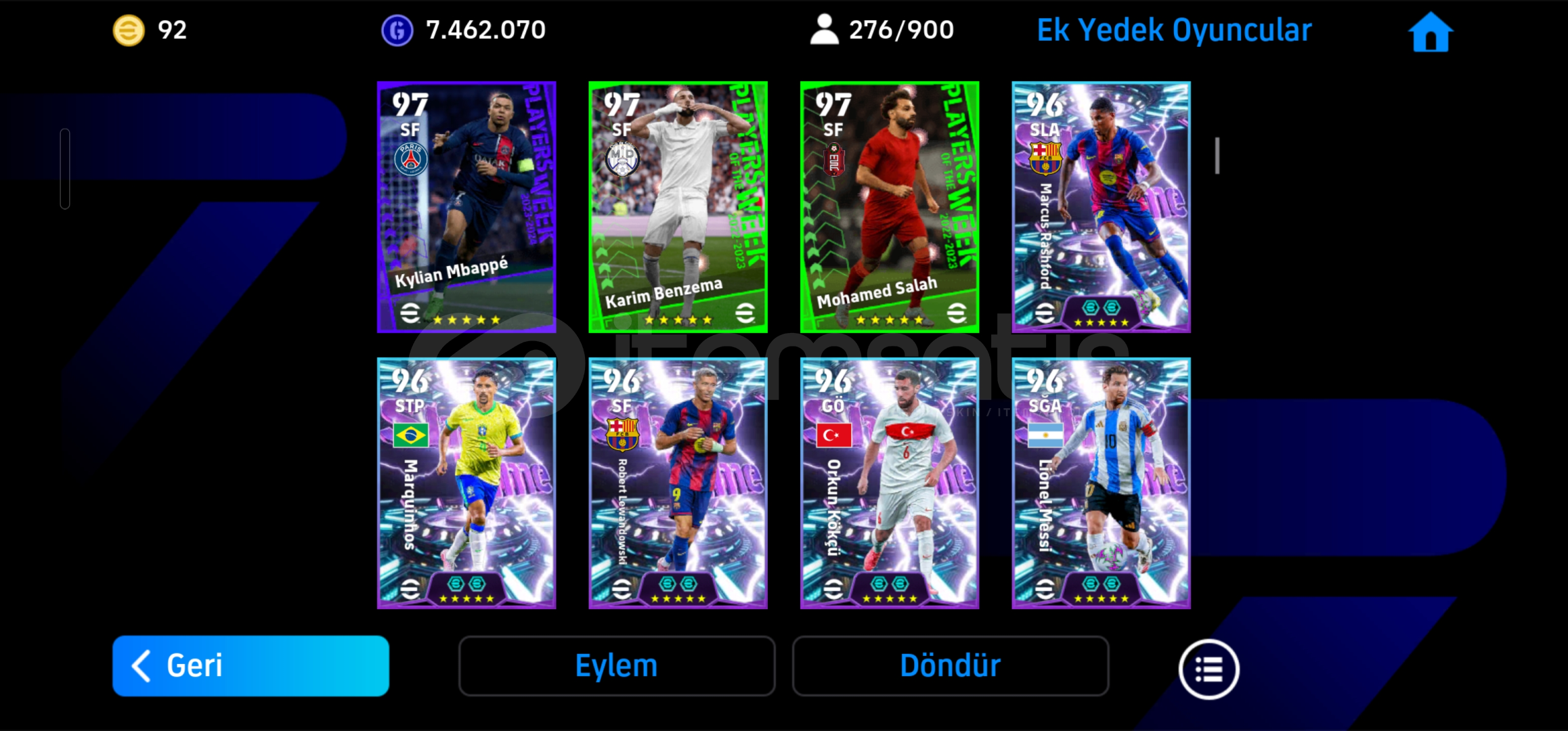Go to the home screen icon
Screen dimensions: 1568x731
pos(1430,32)
